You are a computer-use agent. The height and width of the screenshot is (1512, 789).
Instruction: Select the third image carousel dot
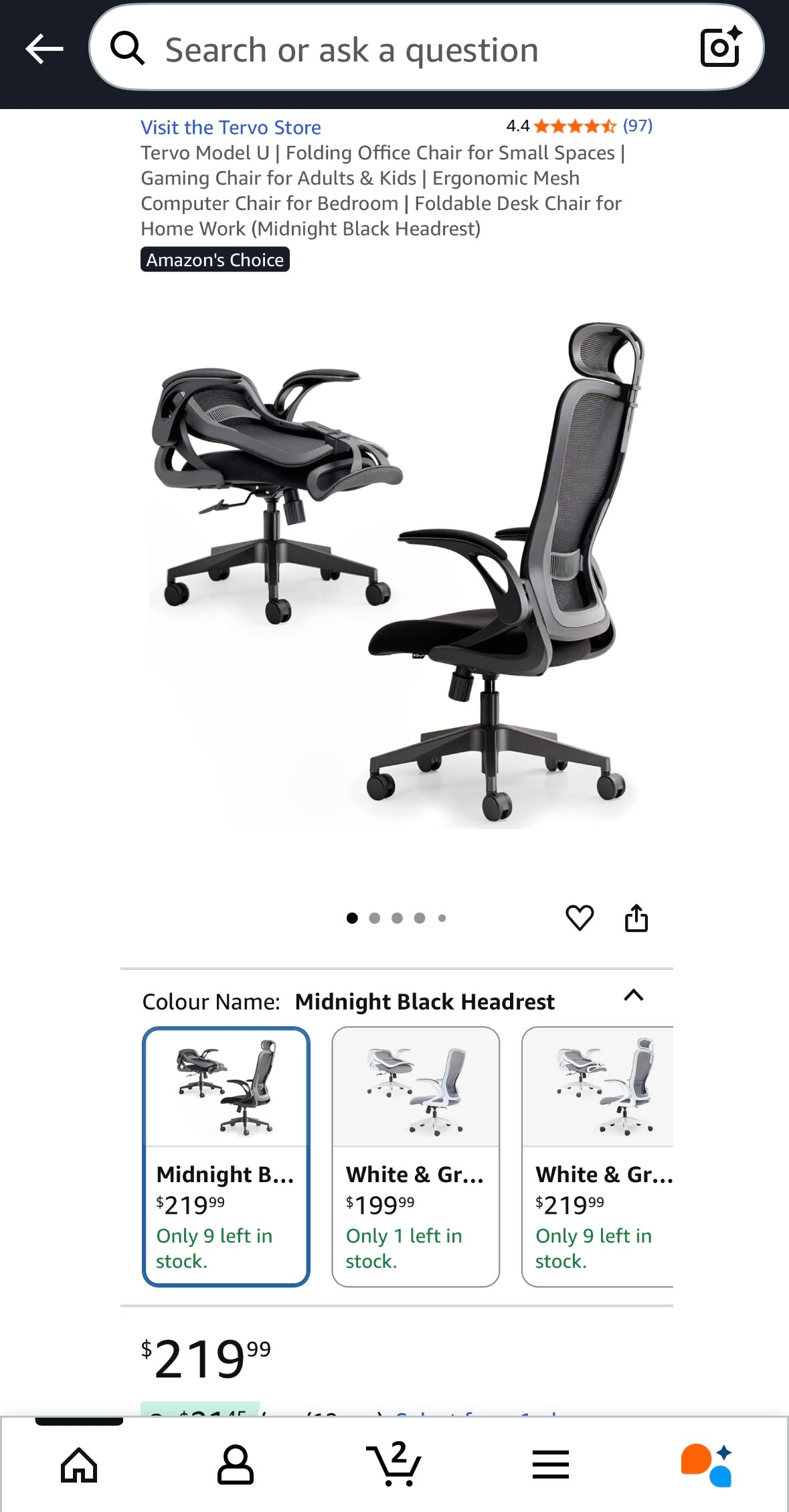tap(398, 918)
